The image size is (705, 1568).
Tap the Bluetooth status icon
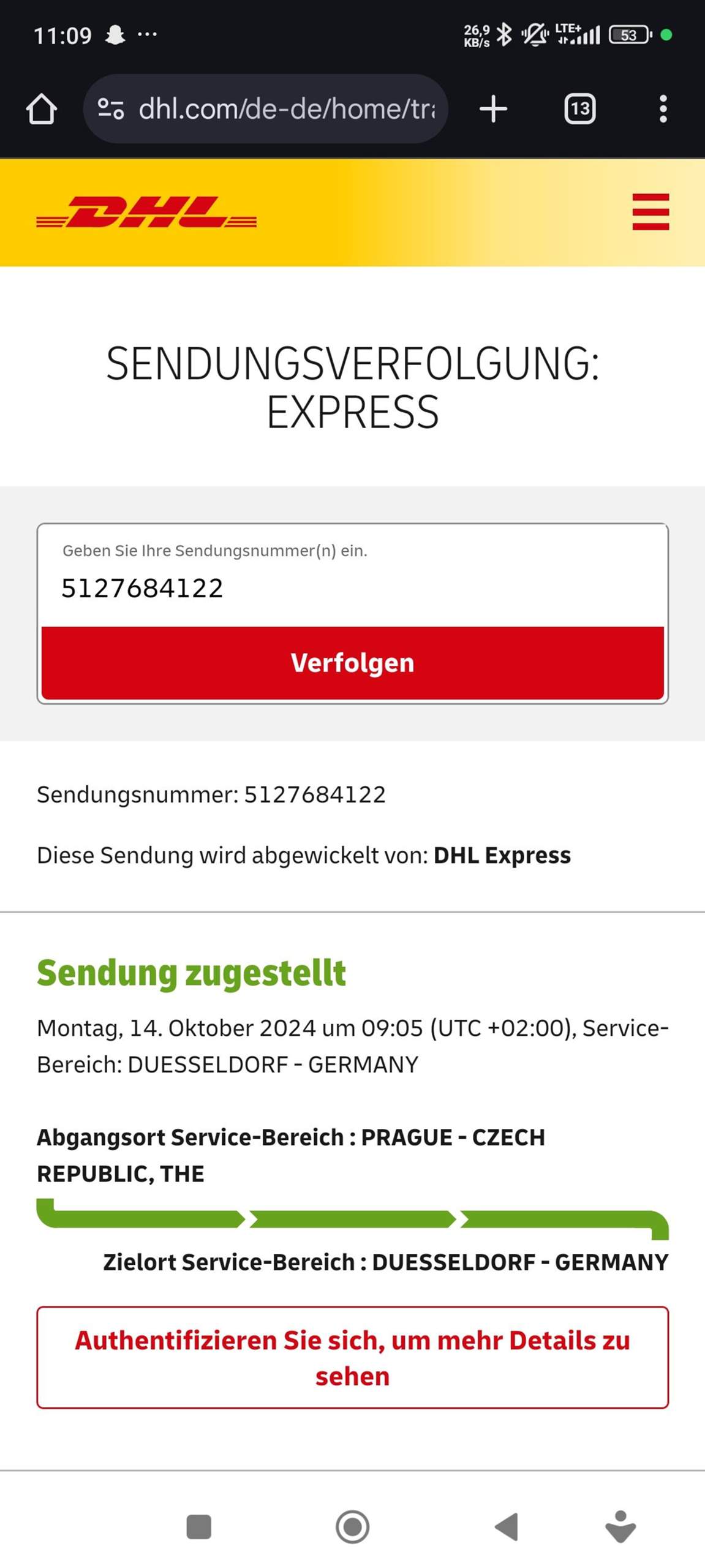[504, 34]
